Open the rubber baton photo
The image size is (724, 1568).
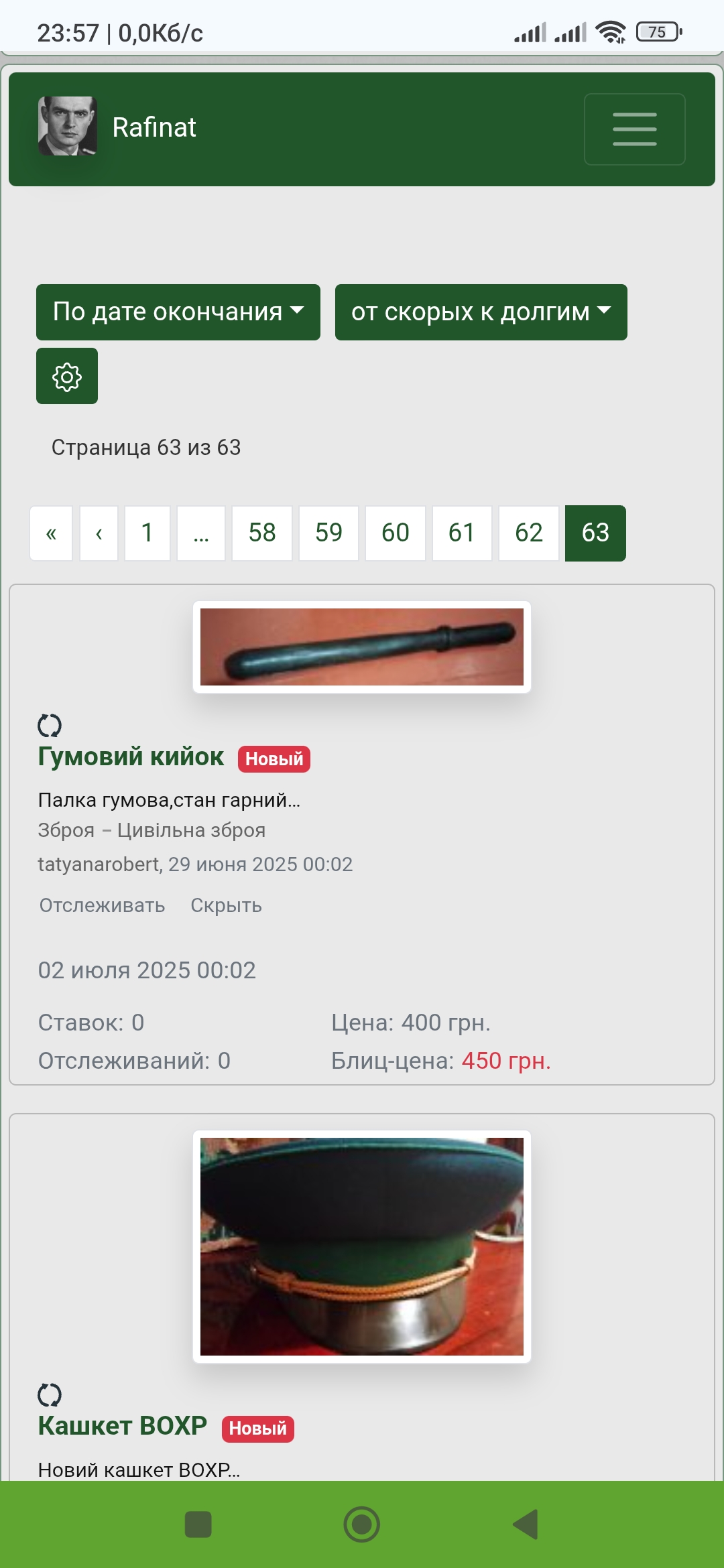click(362, 647)
